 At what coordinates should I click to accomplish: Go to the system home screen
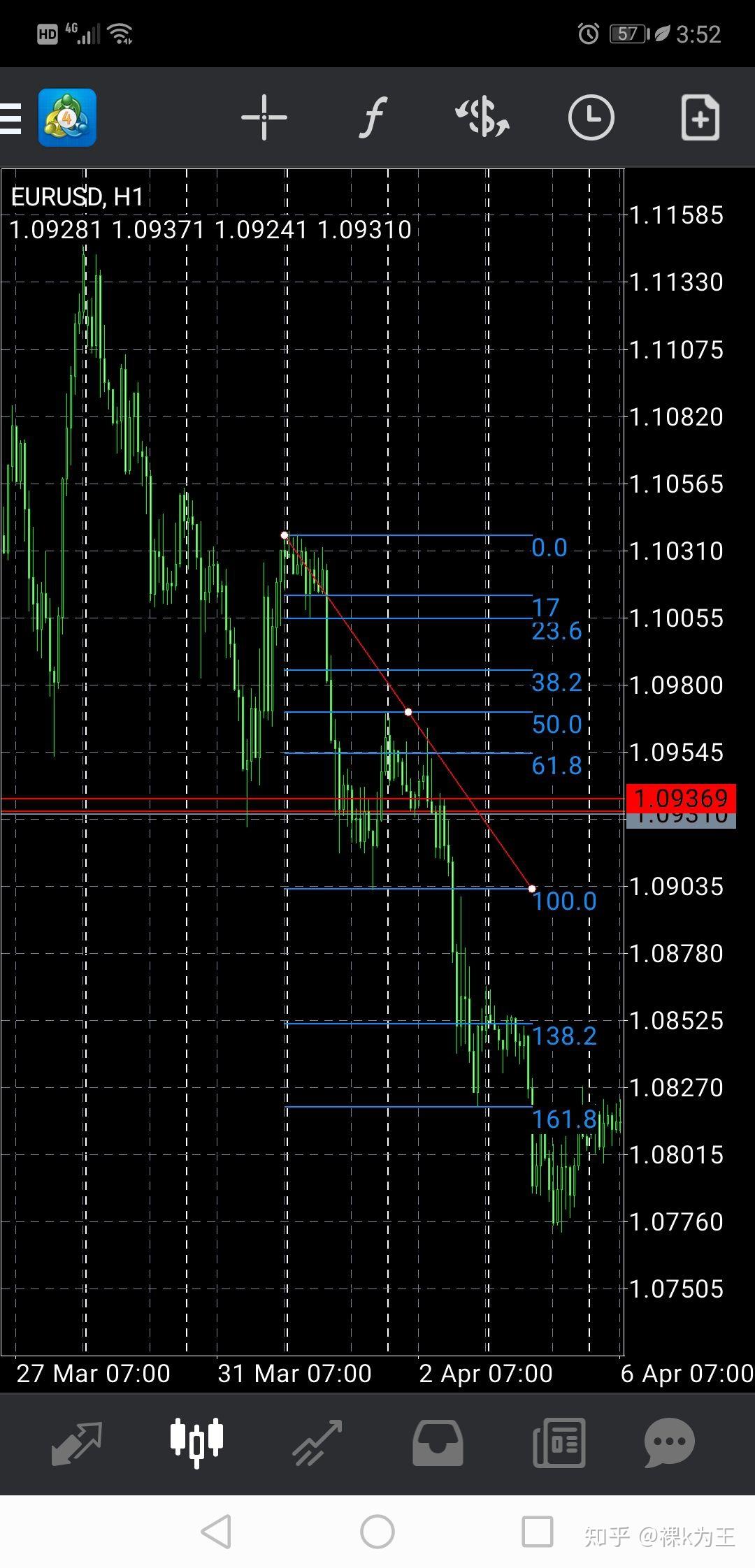click(377, 1532)
